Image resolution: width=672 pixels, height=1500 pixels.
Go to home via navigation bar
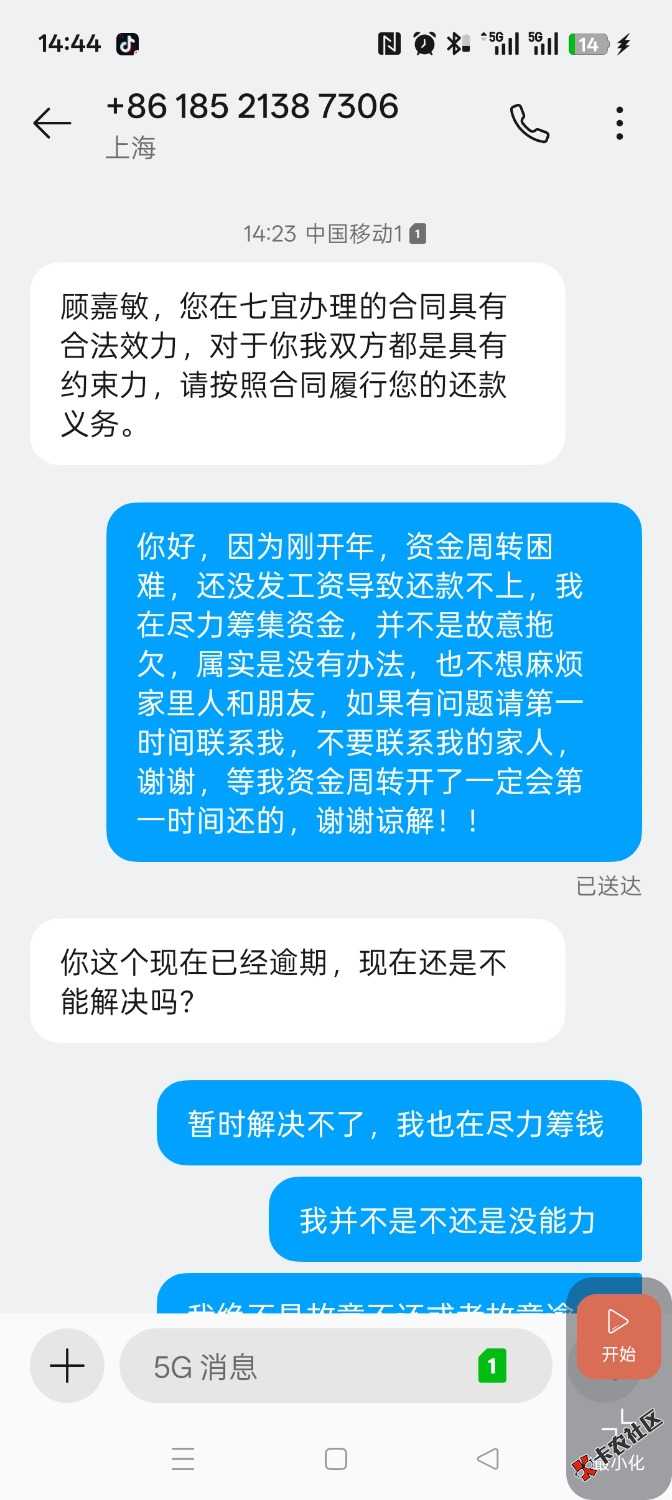[336, 1460]
